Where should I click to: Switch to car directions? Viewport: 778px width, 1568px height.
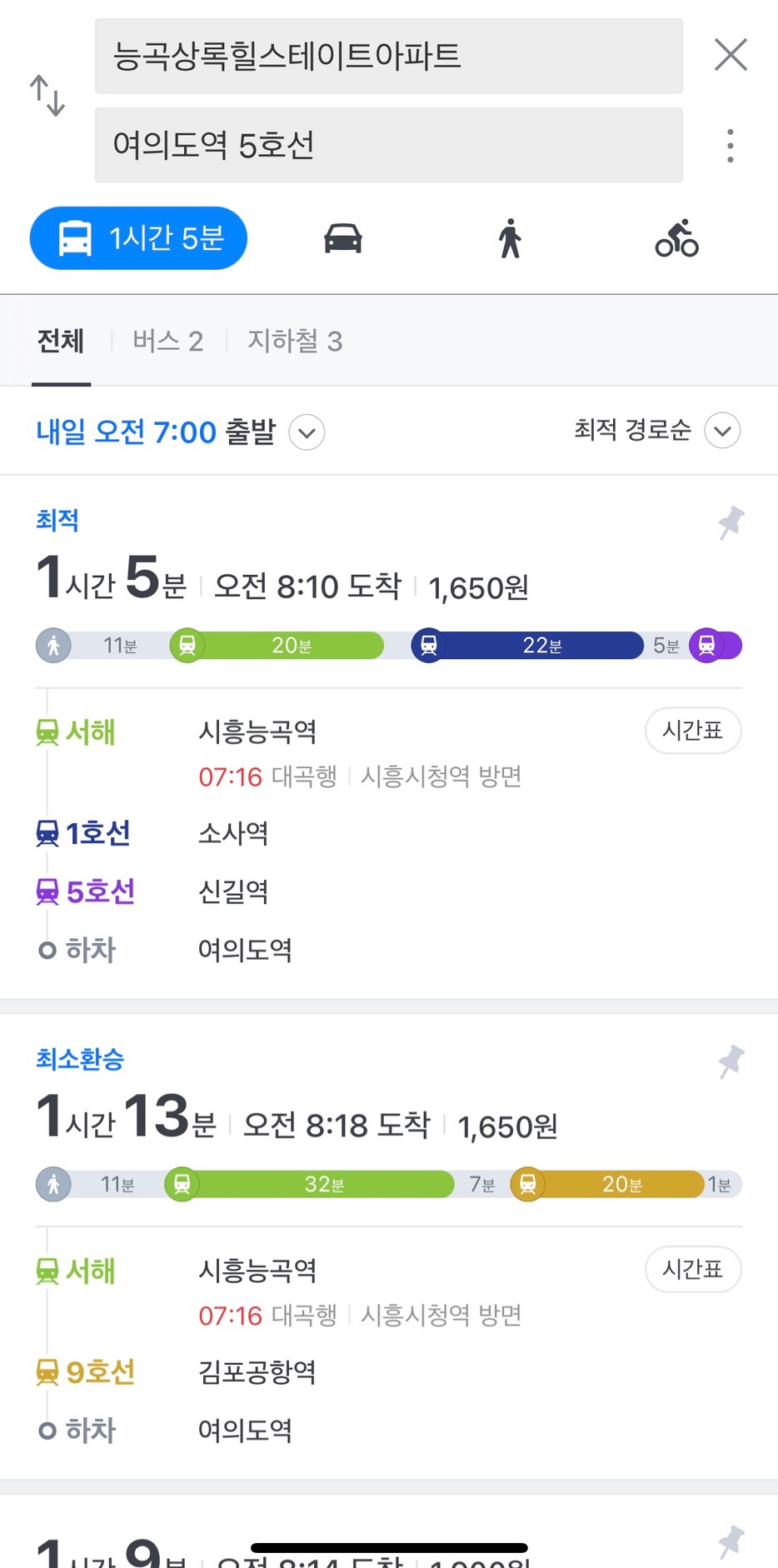click(343, 239)
